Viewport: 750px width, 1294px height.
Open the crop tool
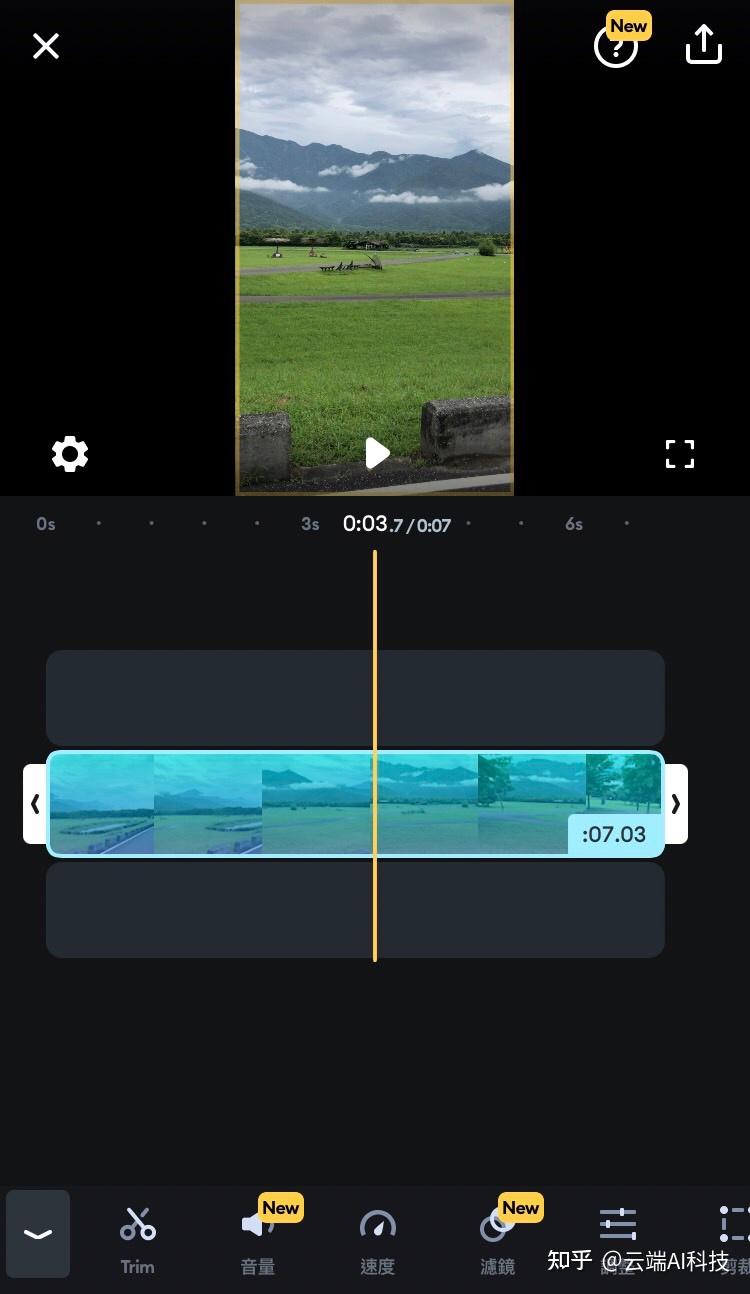pyautogui.click(x=735, y=1240)
